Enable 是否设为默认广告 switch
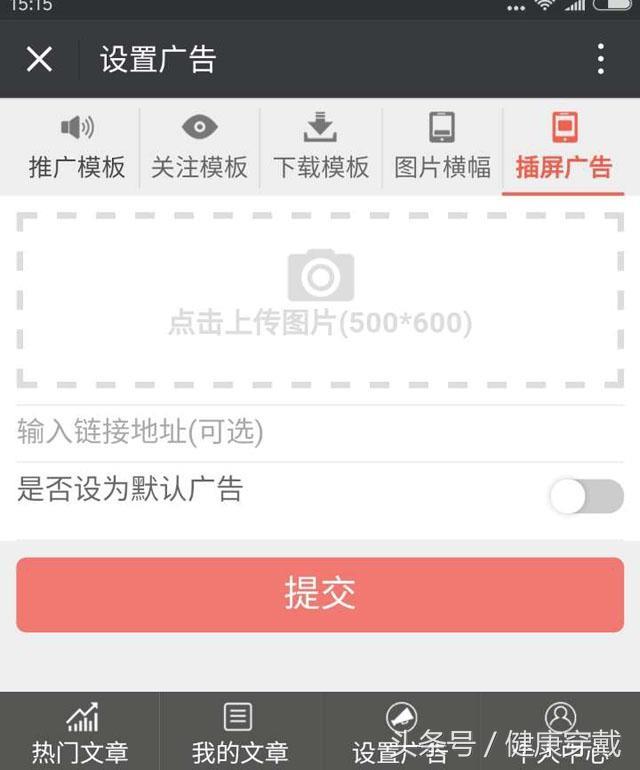Image resolution: width=640 pixels, height=770 pixels. pyautogui.click(x=586, y=496)
